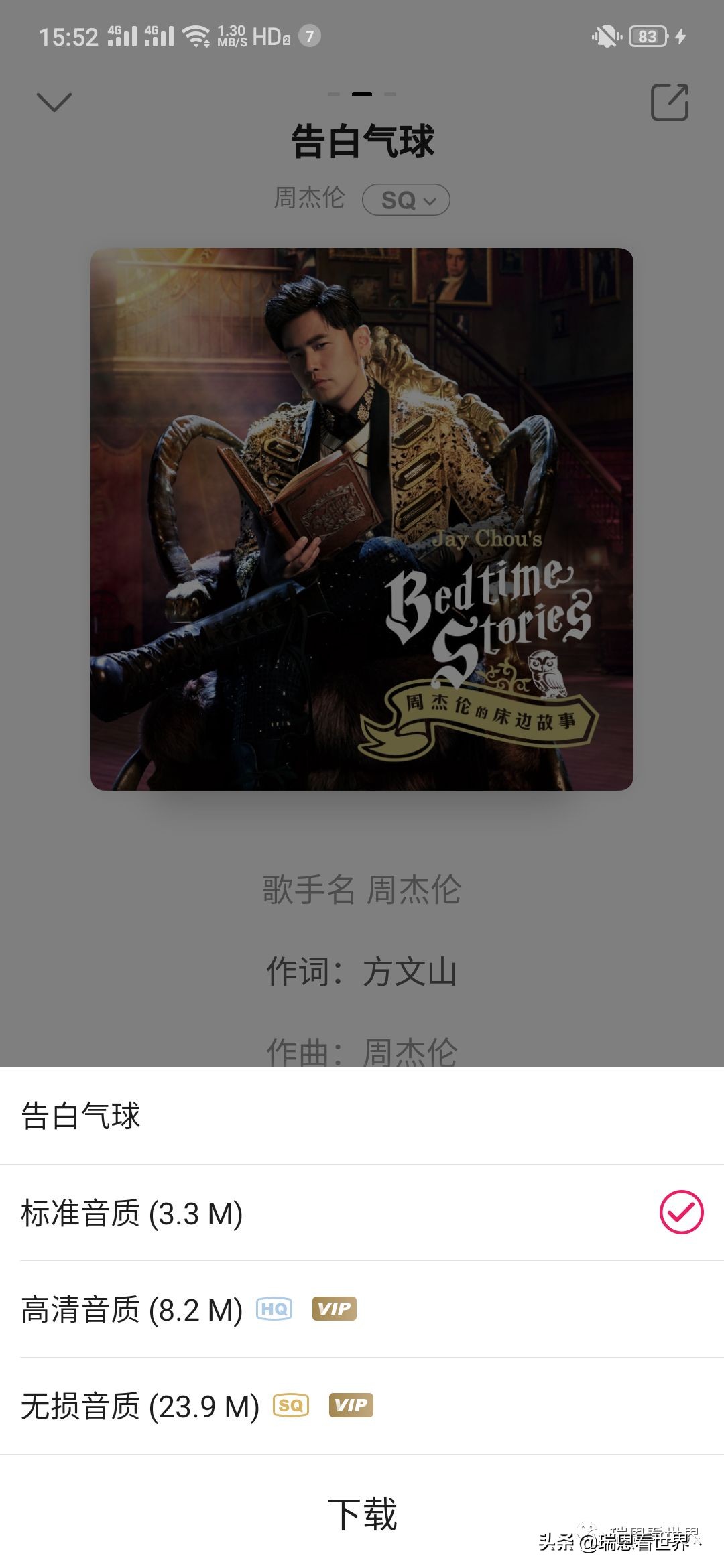The height and width of the screenshot is (1568, 724).
Task: Select 高清音质 (8.2 M) quality option
Action: click(x=131, y=1309)
